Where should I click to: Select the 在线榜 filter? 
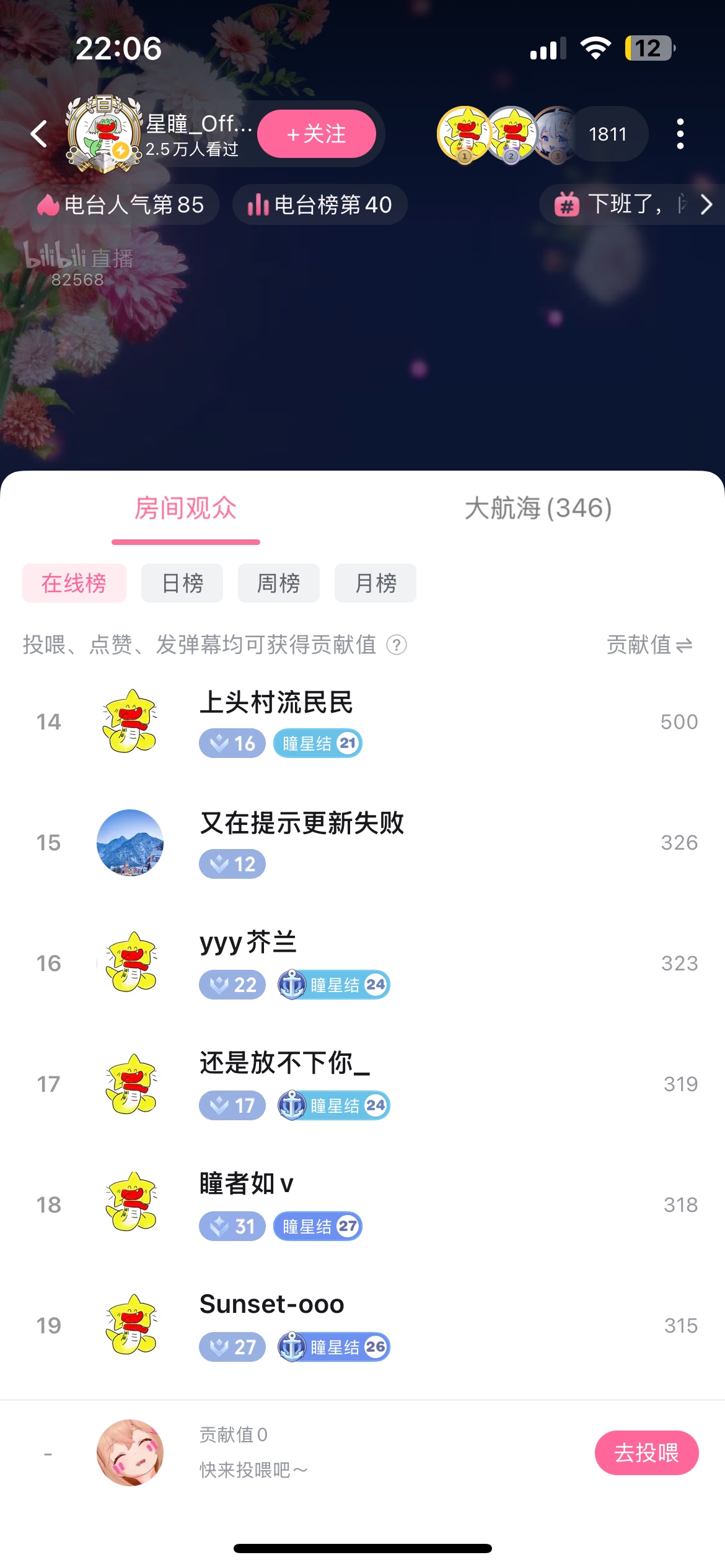point(74,583)
